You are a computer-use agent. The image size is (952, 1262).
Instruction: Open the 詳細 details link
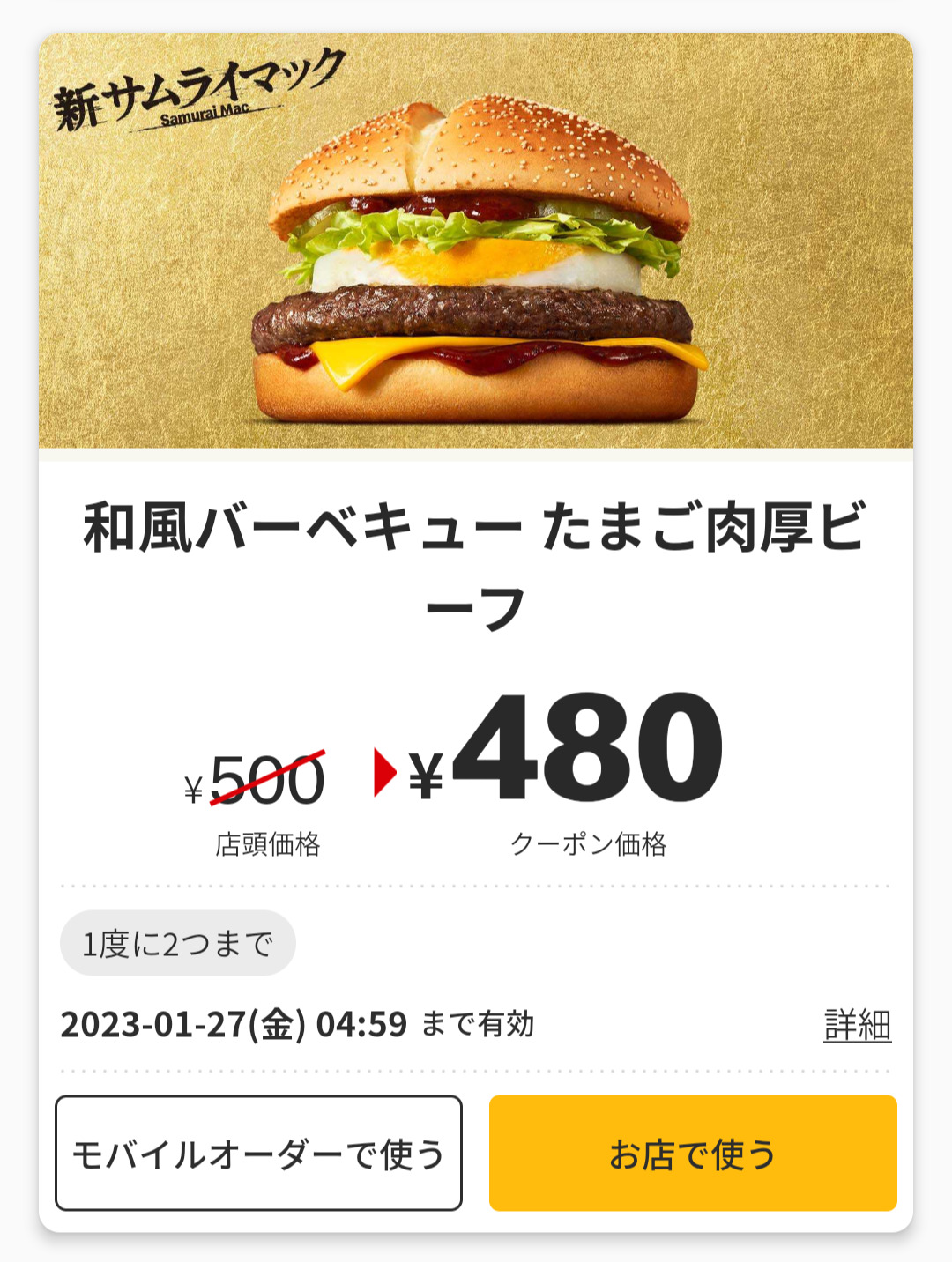[x=857, y=1025]
